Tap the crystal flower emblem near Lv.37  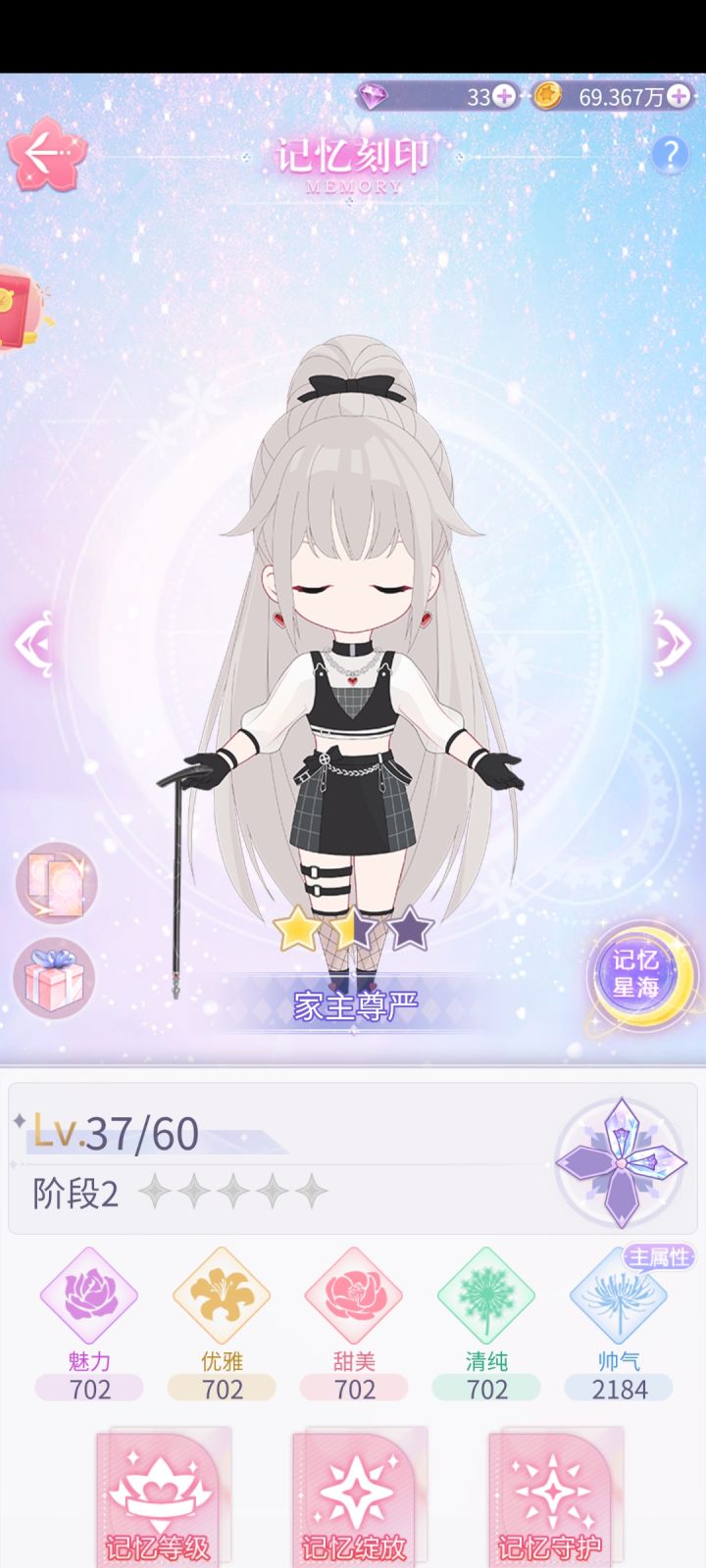(x=621, y=1161)
